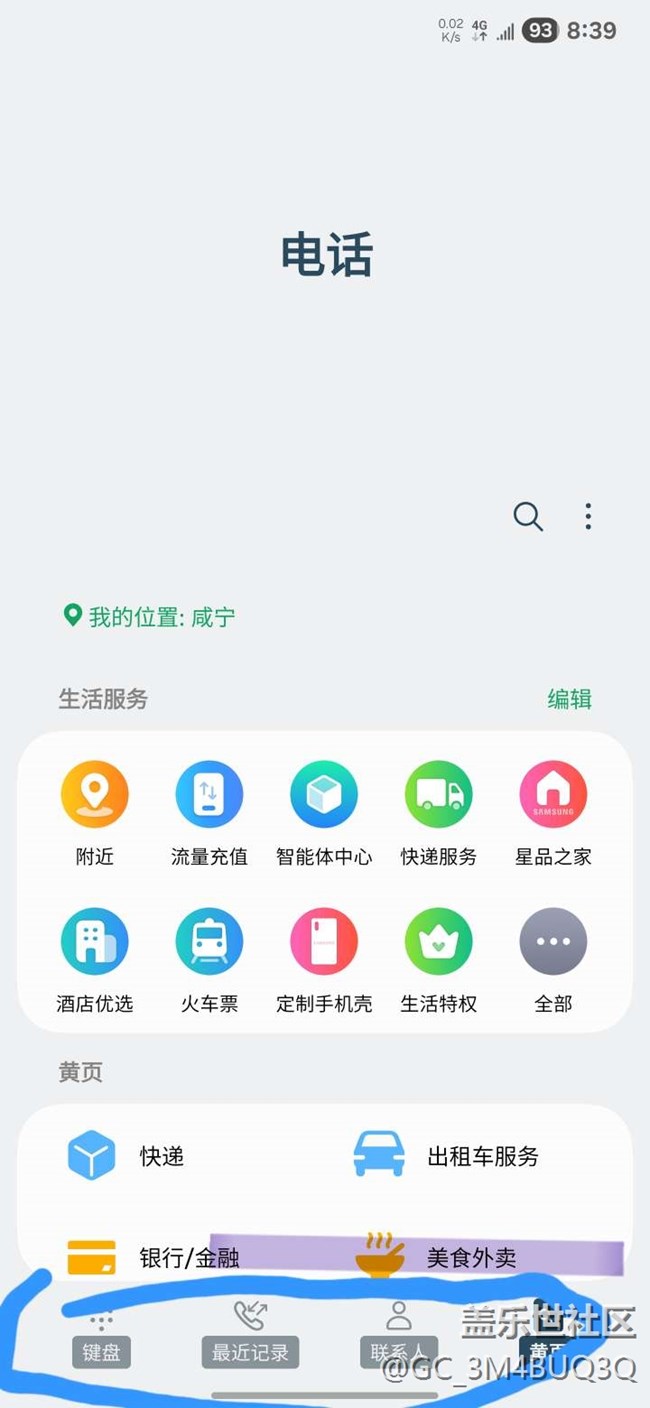Open 出租车服务 taxi service
This screenshot has width=650, height=1408.
(450, 1156)
